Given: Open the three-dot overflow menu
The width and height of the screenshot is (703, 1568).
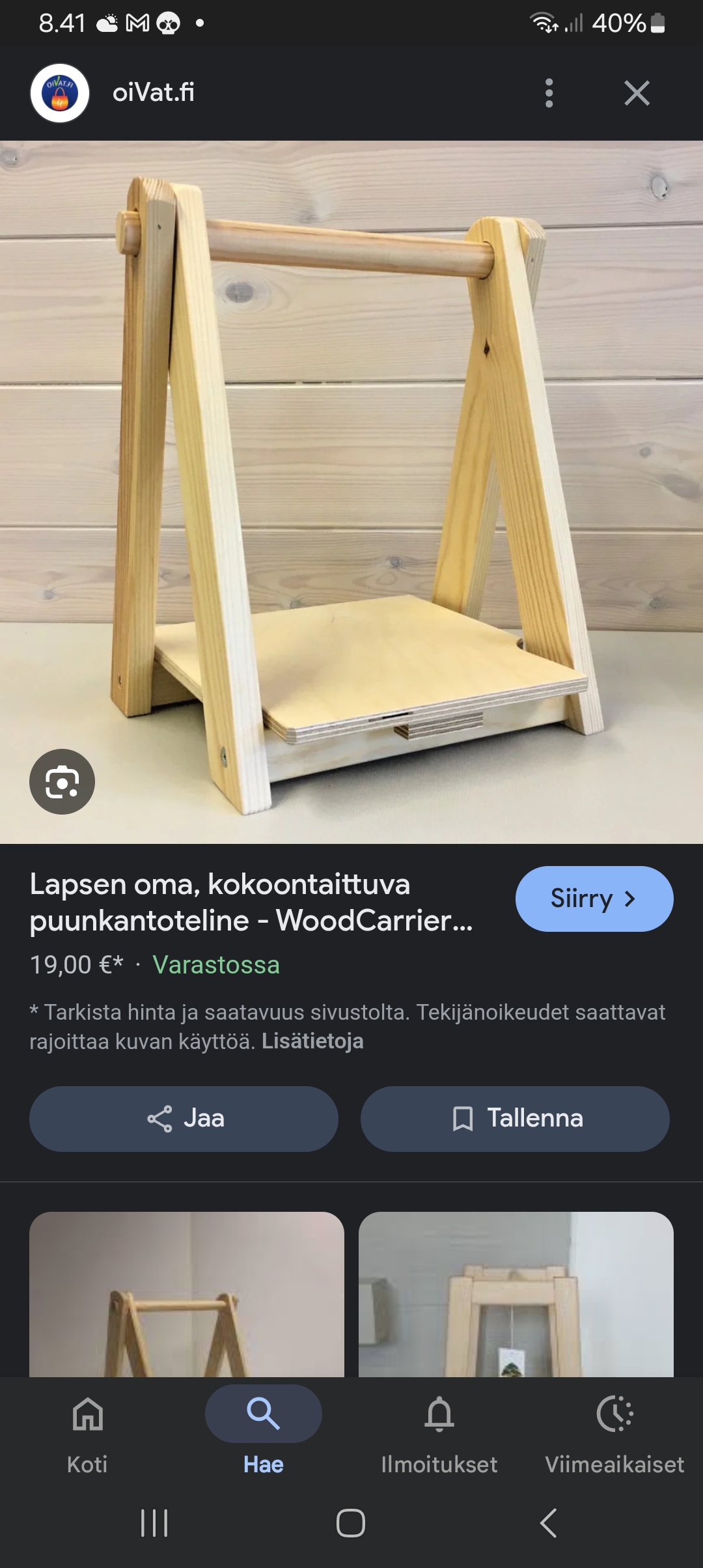Looking at the screenshot, I should (549, 93).
